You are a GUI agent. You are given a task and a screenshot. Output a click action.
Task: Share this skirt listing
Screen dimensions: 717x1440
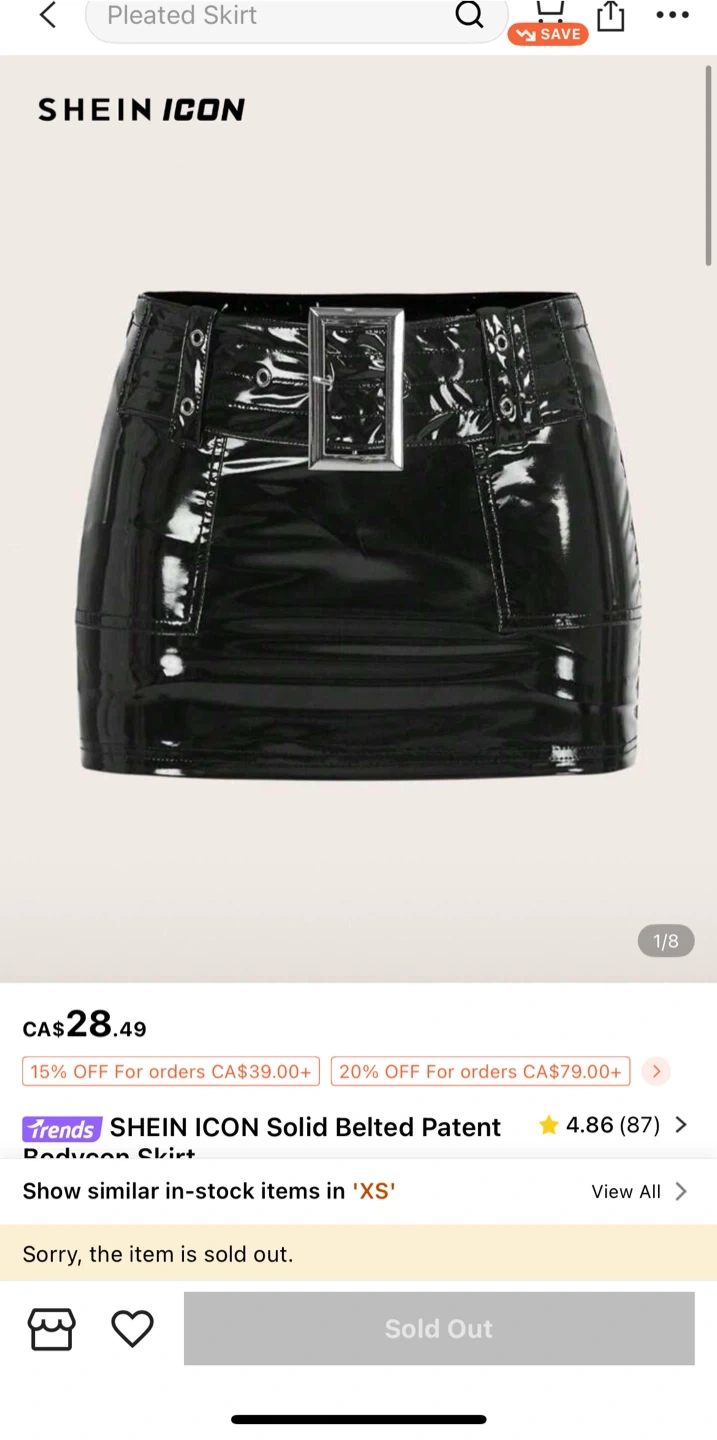pyautogui.click(x=610, y=16)
